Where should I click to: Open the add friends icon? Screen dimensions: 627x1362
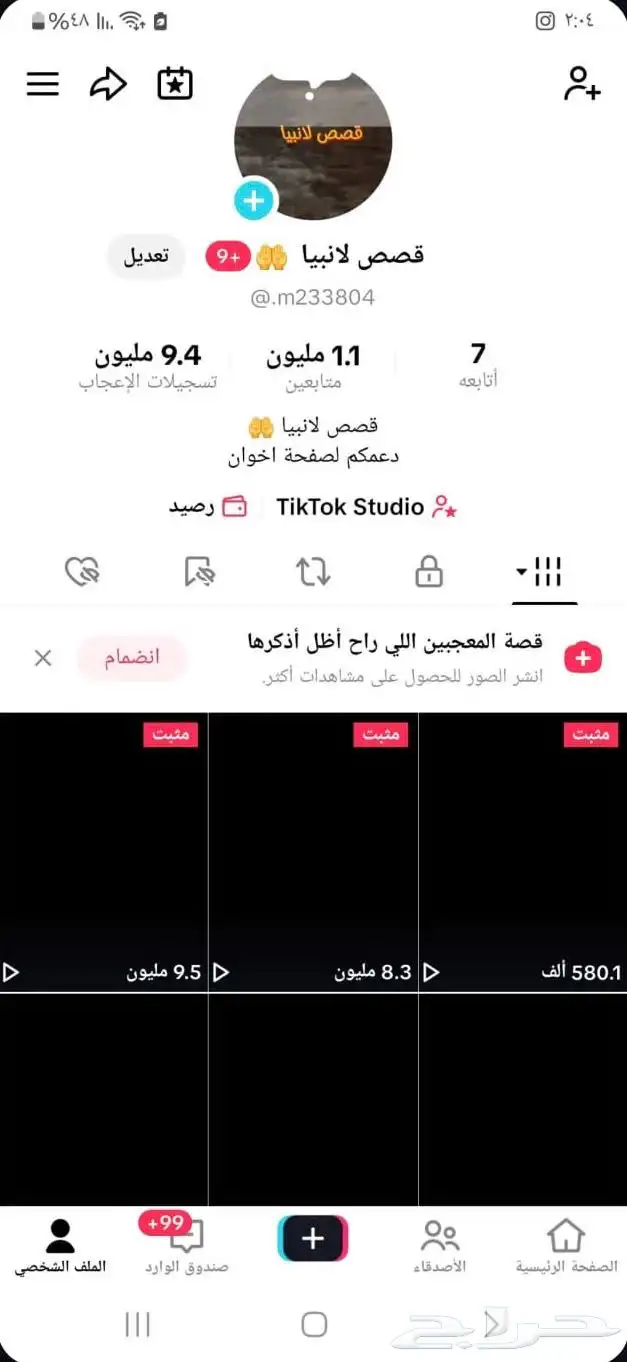581,84
